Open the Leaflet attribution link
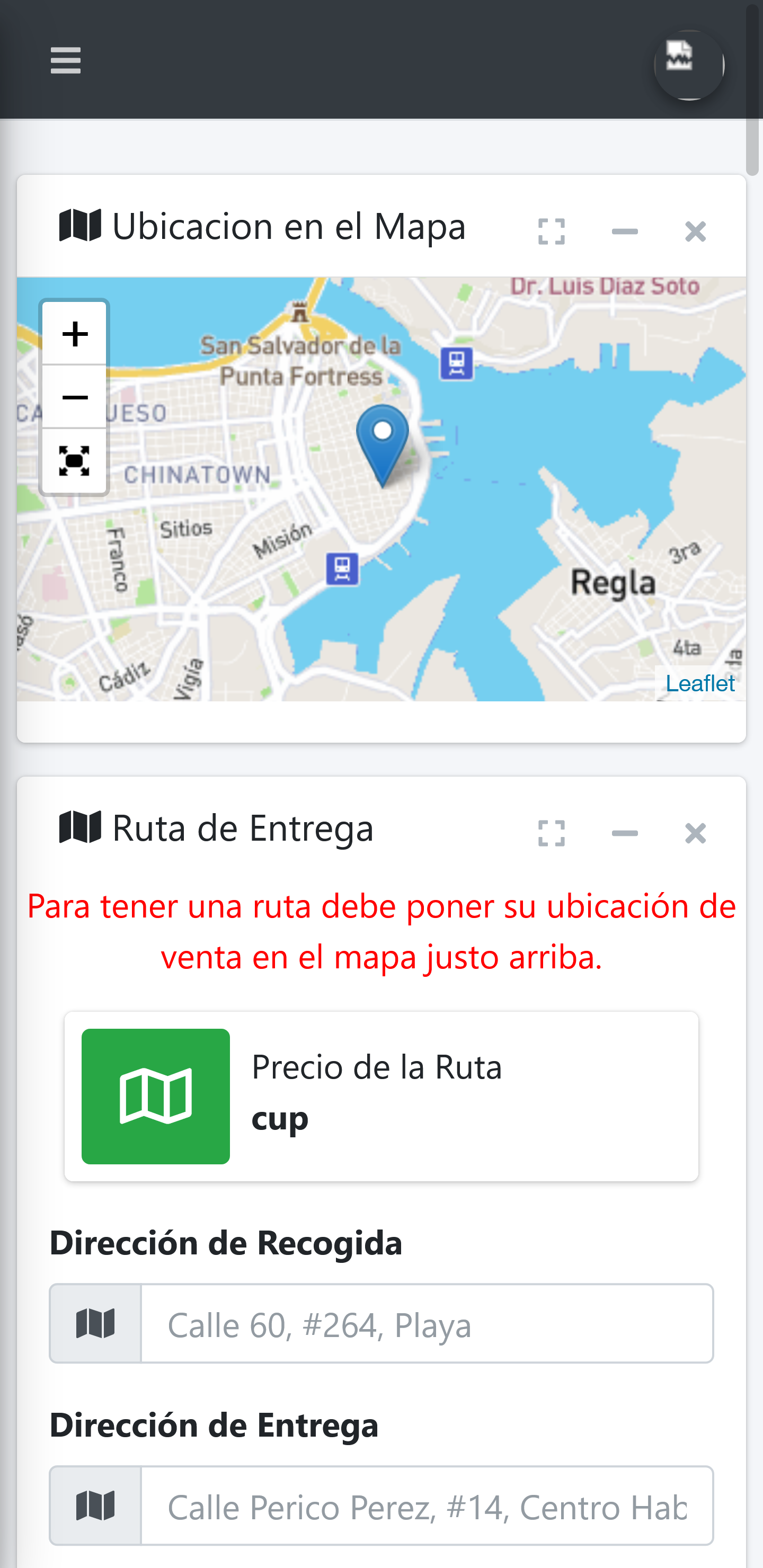Screen dimensions: 763x1568 tap(699, 683)
